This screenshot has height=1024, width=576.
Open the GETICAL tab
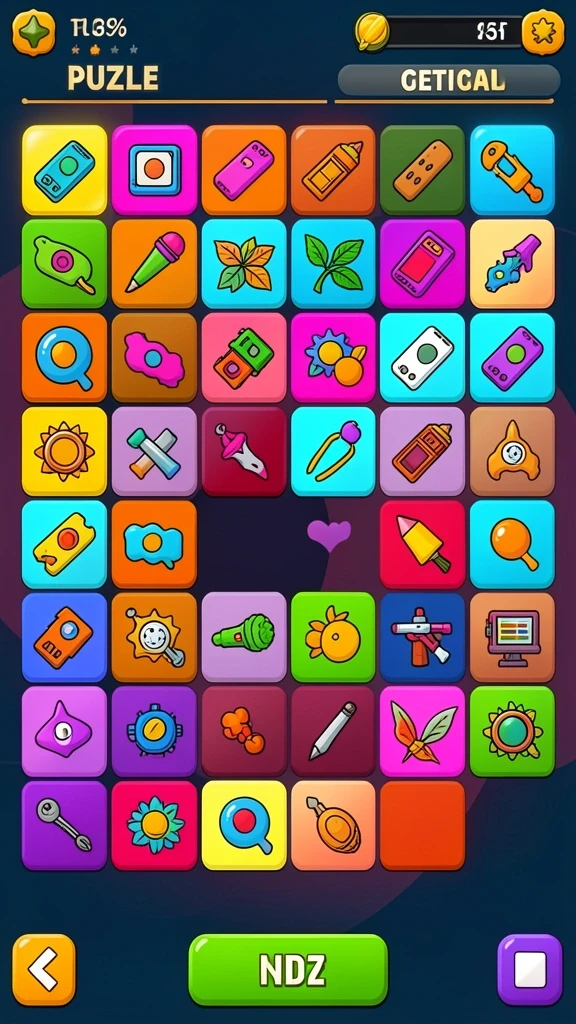(449, 80)
